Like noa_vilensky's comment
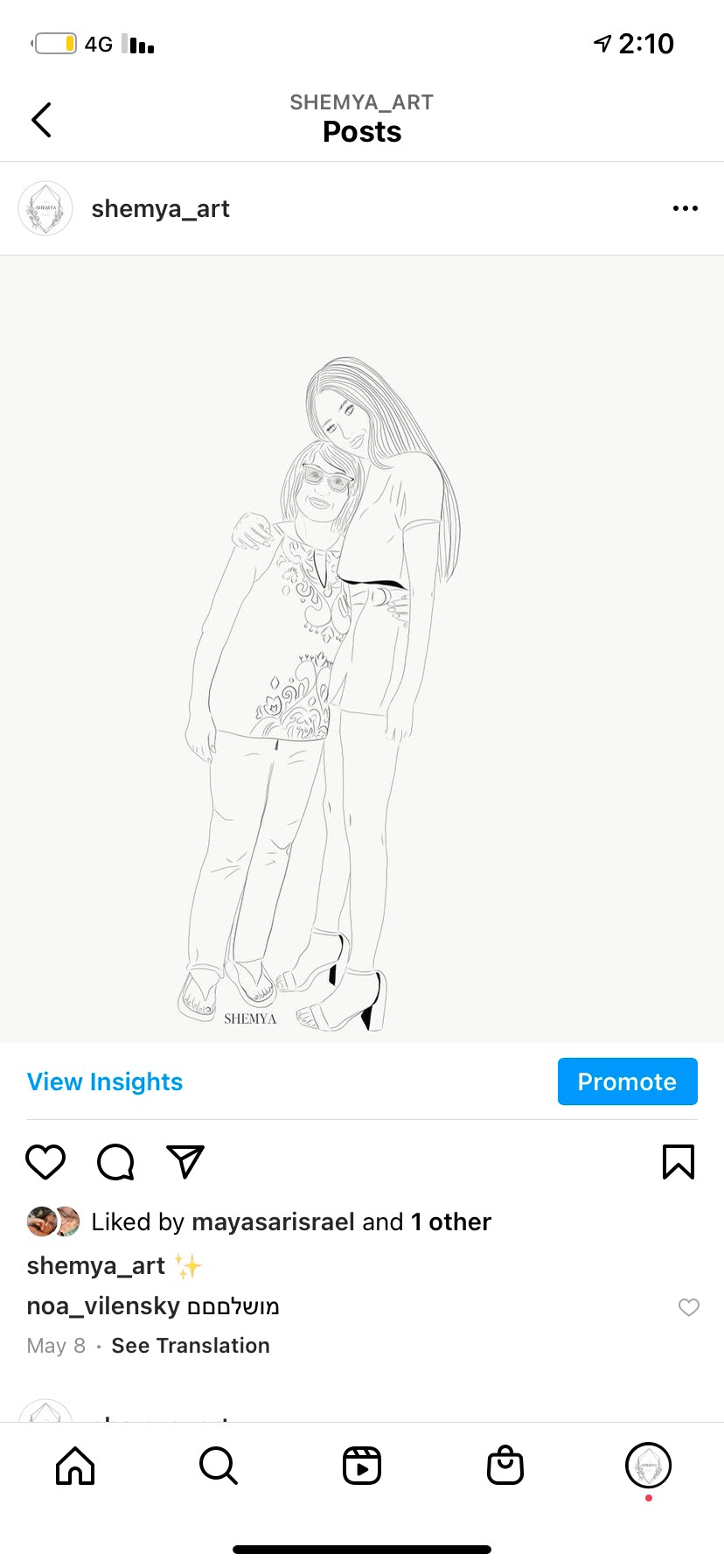The width and height of the screenshot is (724, 1568). [689, 1307]
